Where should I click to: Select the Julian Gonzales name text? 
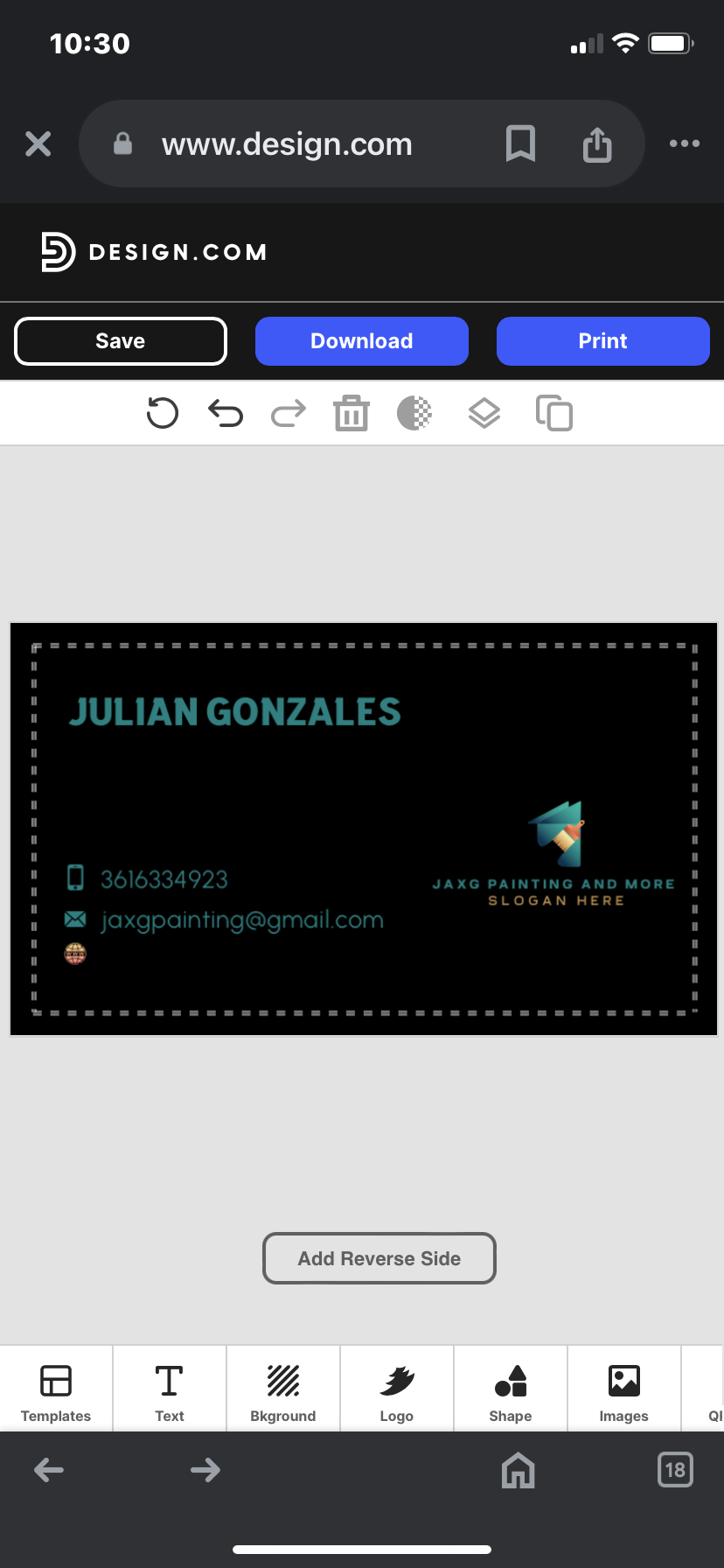pyautogui.click(x=234, y=712)
